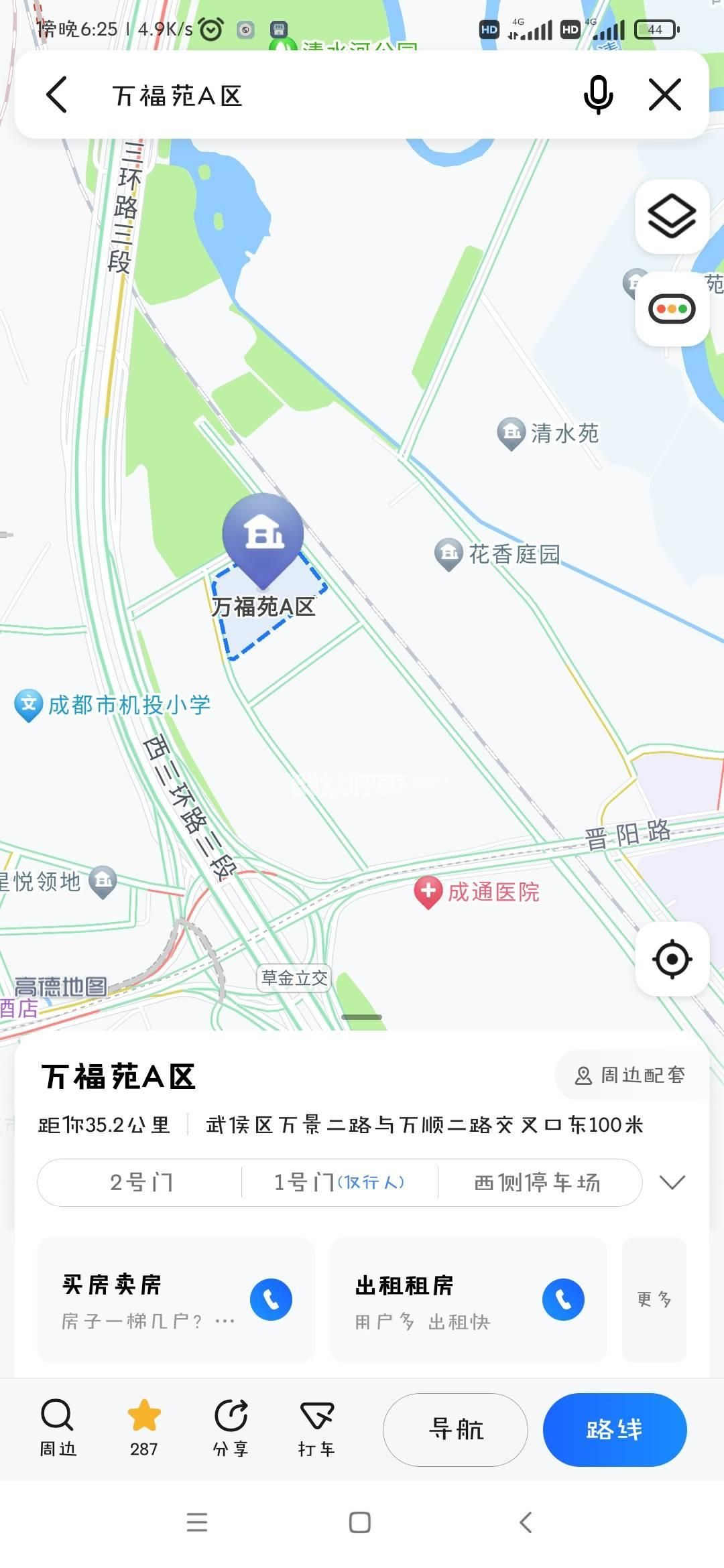Plan a route with 路线

click(614, 1429)
